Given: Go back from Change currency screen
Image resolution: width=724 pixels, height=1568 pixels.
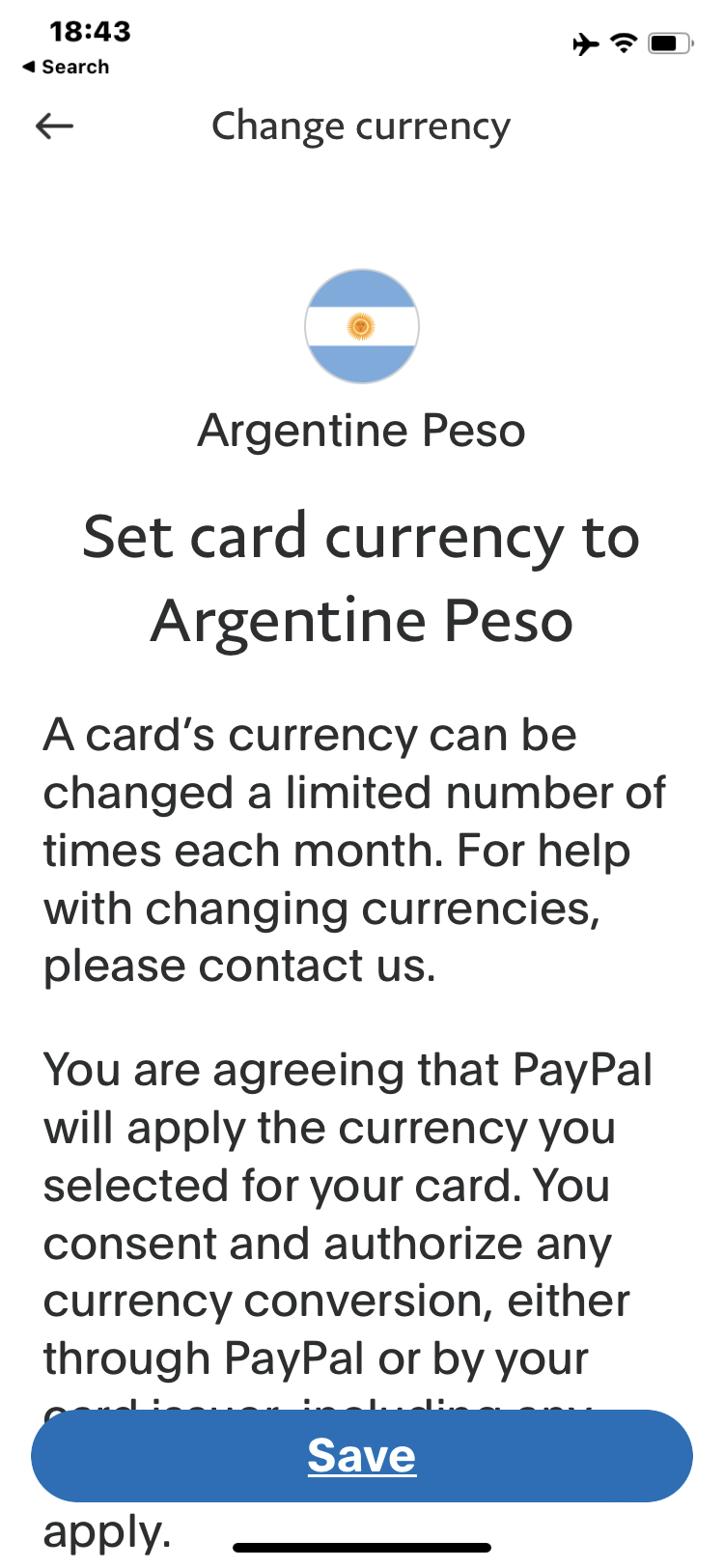Looking at the screenshot, I should tap(54, 126).
